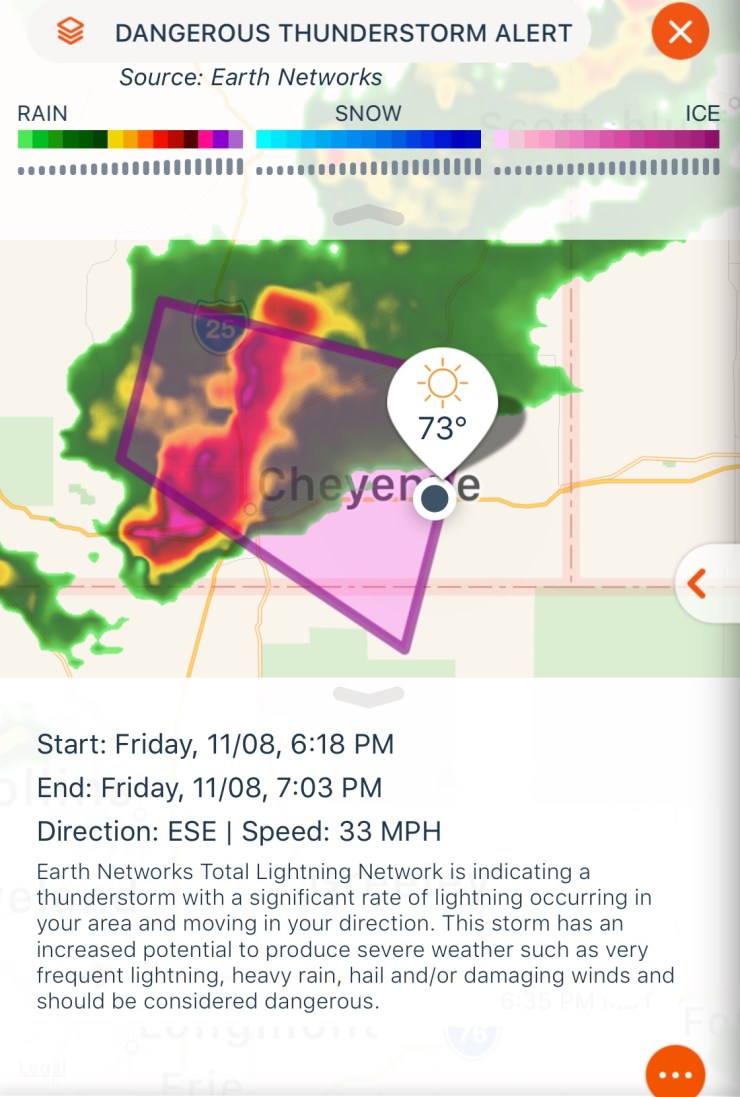Collapse the radar legend panel

point(368,215)
